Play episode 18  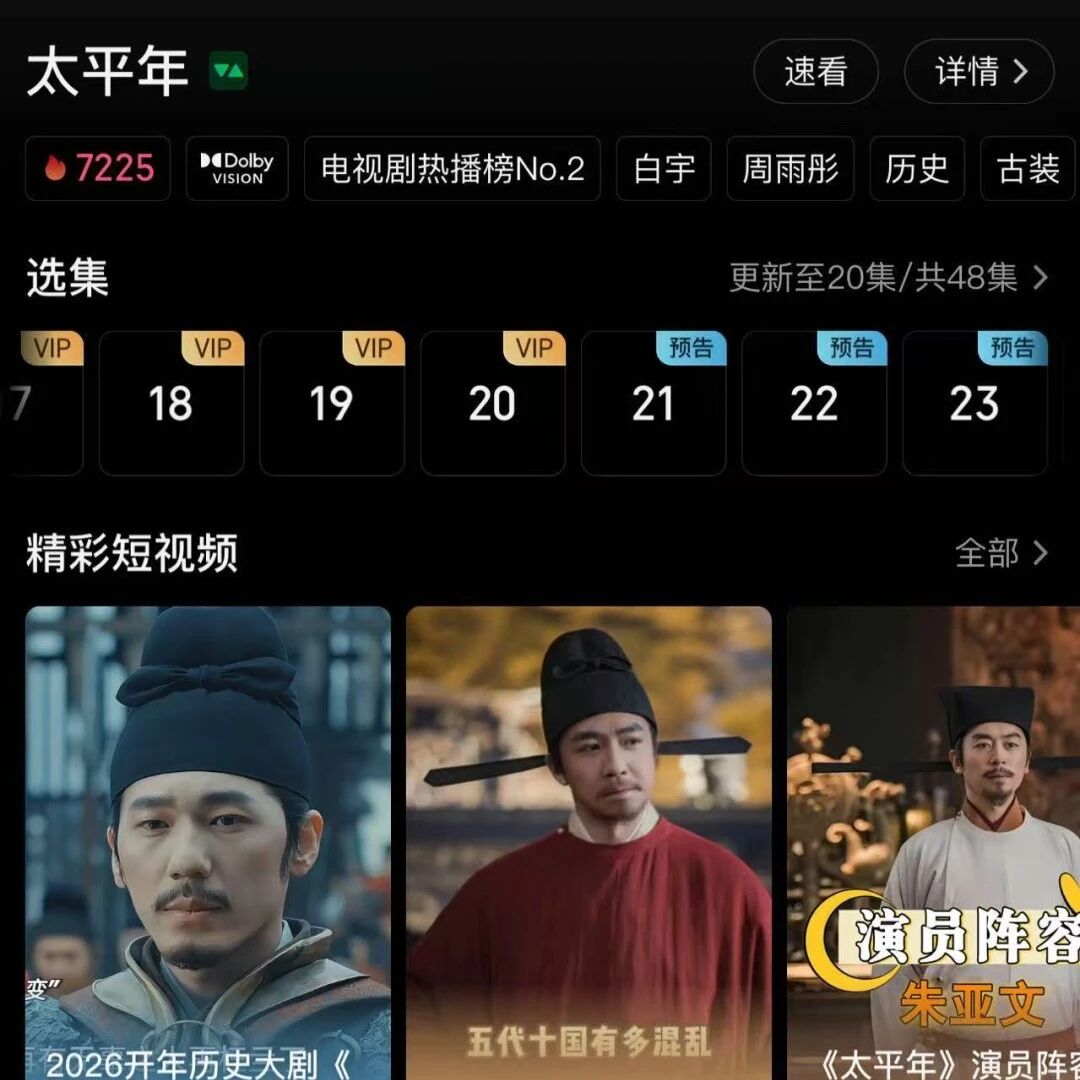171,404
